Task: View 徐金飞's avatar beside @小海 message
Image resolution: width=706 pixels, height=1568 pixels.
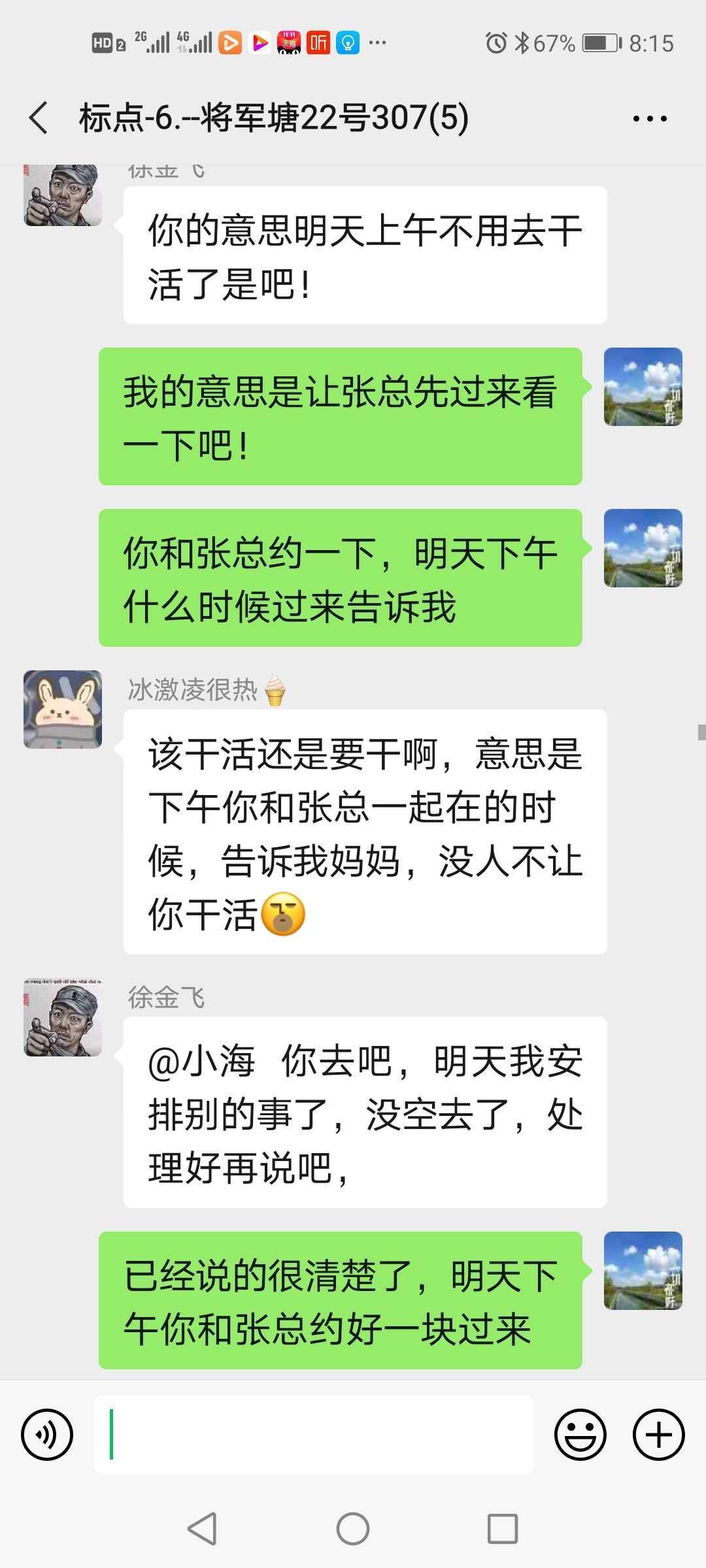Action: coord(63,1017)
